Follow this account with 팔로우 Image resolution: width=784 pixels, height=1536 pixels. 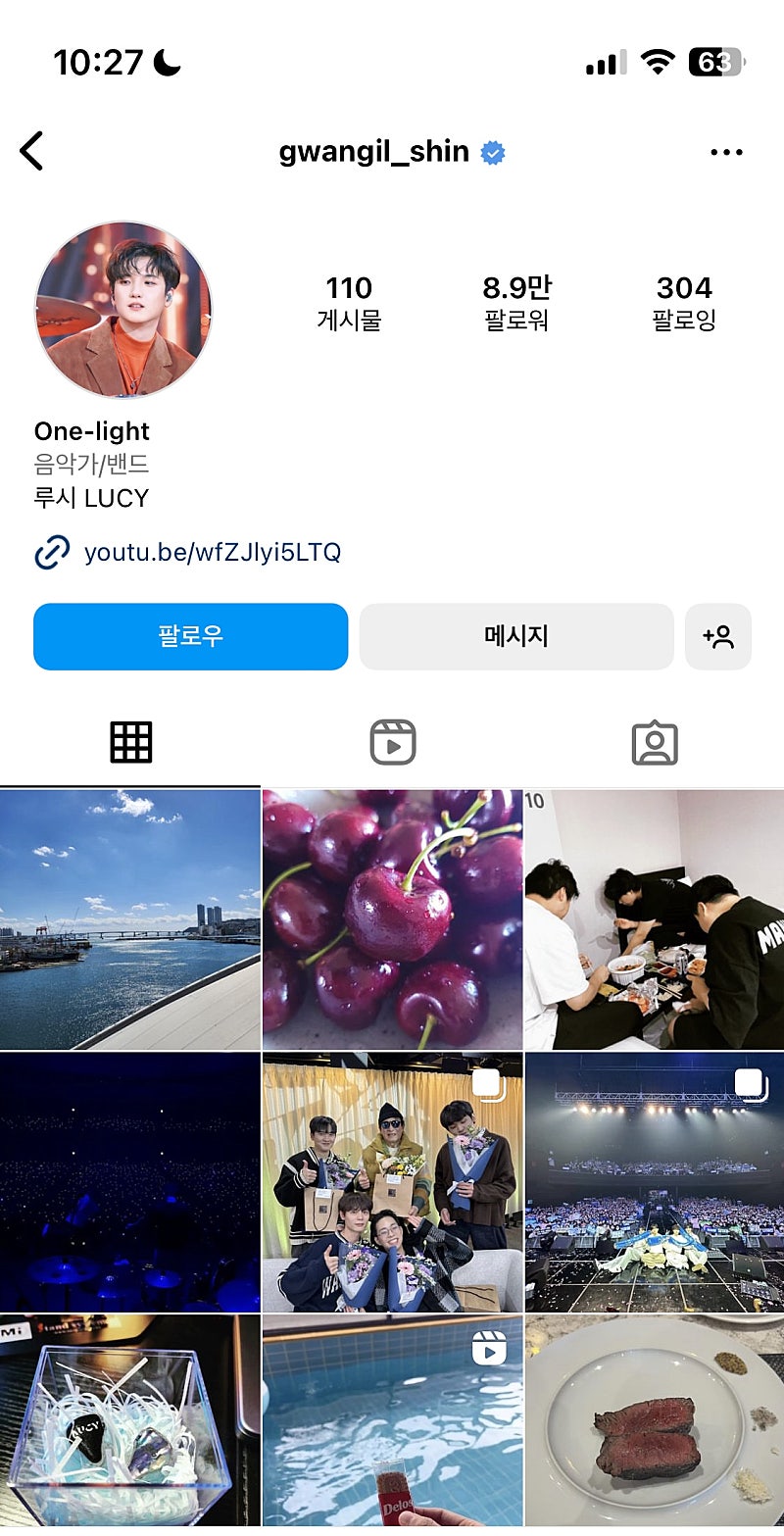(x=191, y=636)
